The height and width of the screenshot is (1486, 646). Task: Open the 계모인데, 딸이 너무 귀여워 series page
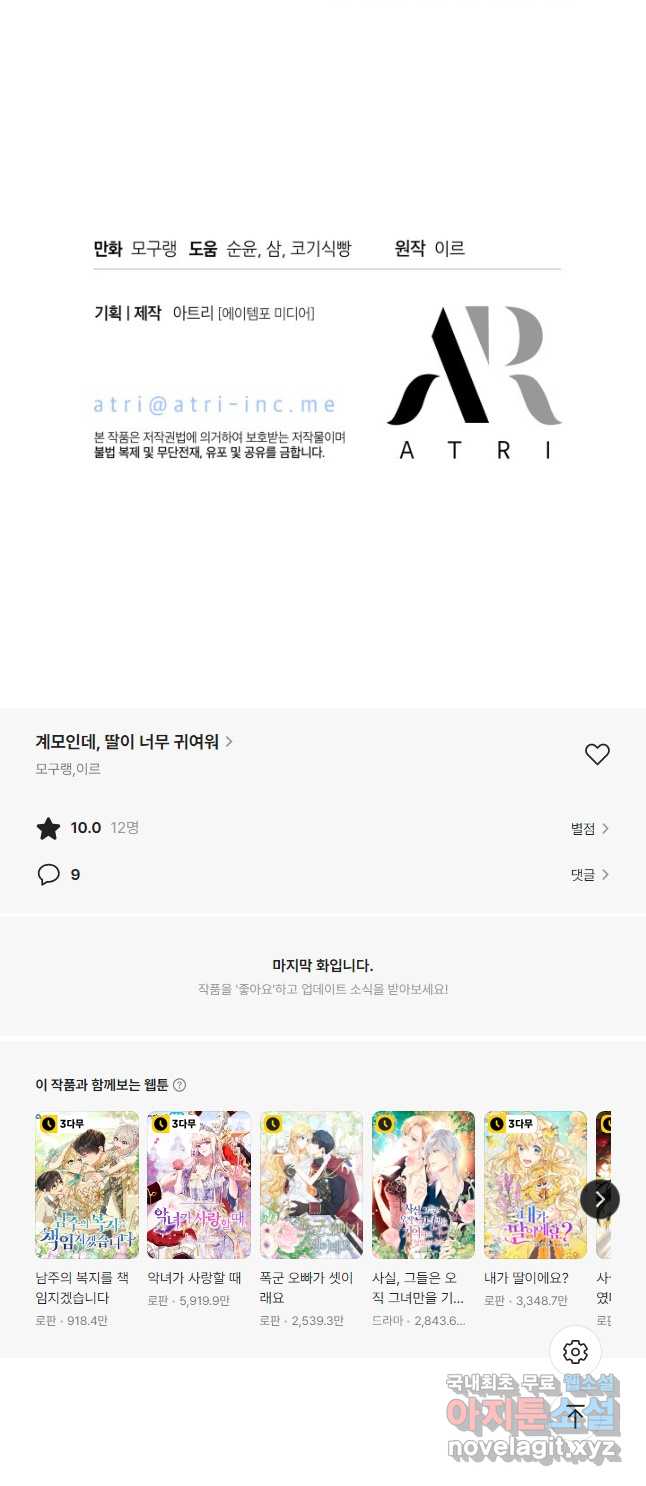point(133,741)
